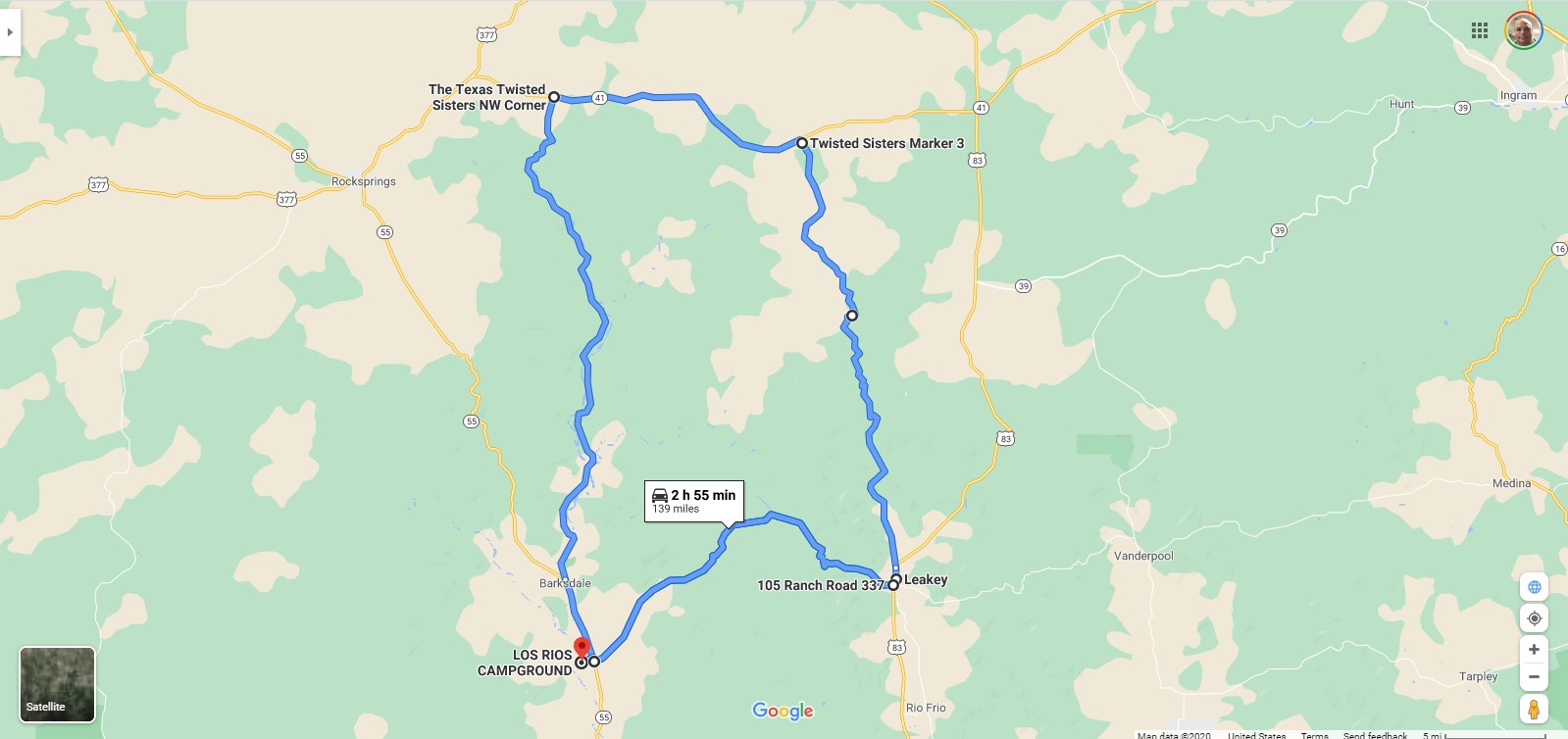Switch to Satellite map view
The image size is (1568, 739).
[x=57, y=684]
